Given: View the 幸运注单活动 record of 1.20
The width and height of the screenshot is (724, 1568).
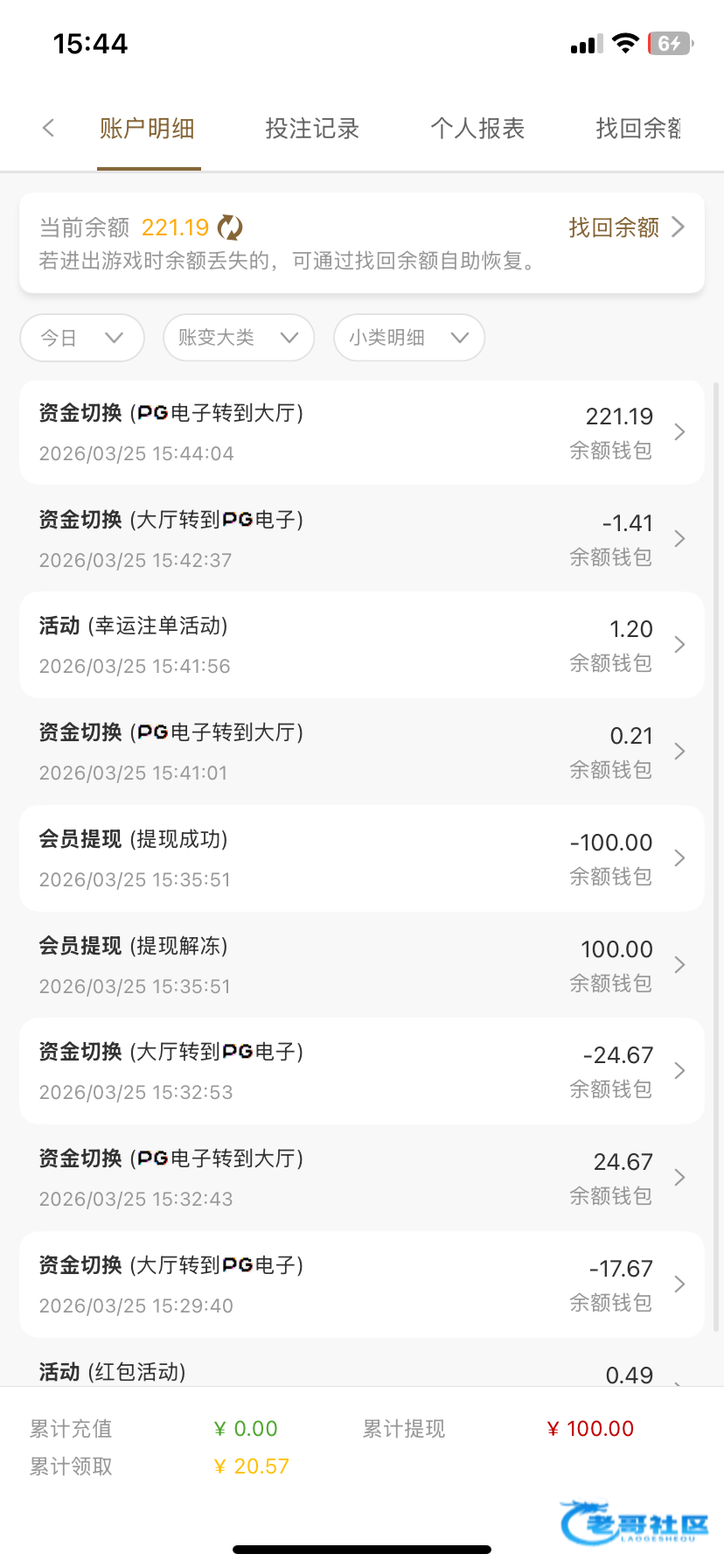Looking at the screenshot, I should (x=361, y=646).
